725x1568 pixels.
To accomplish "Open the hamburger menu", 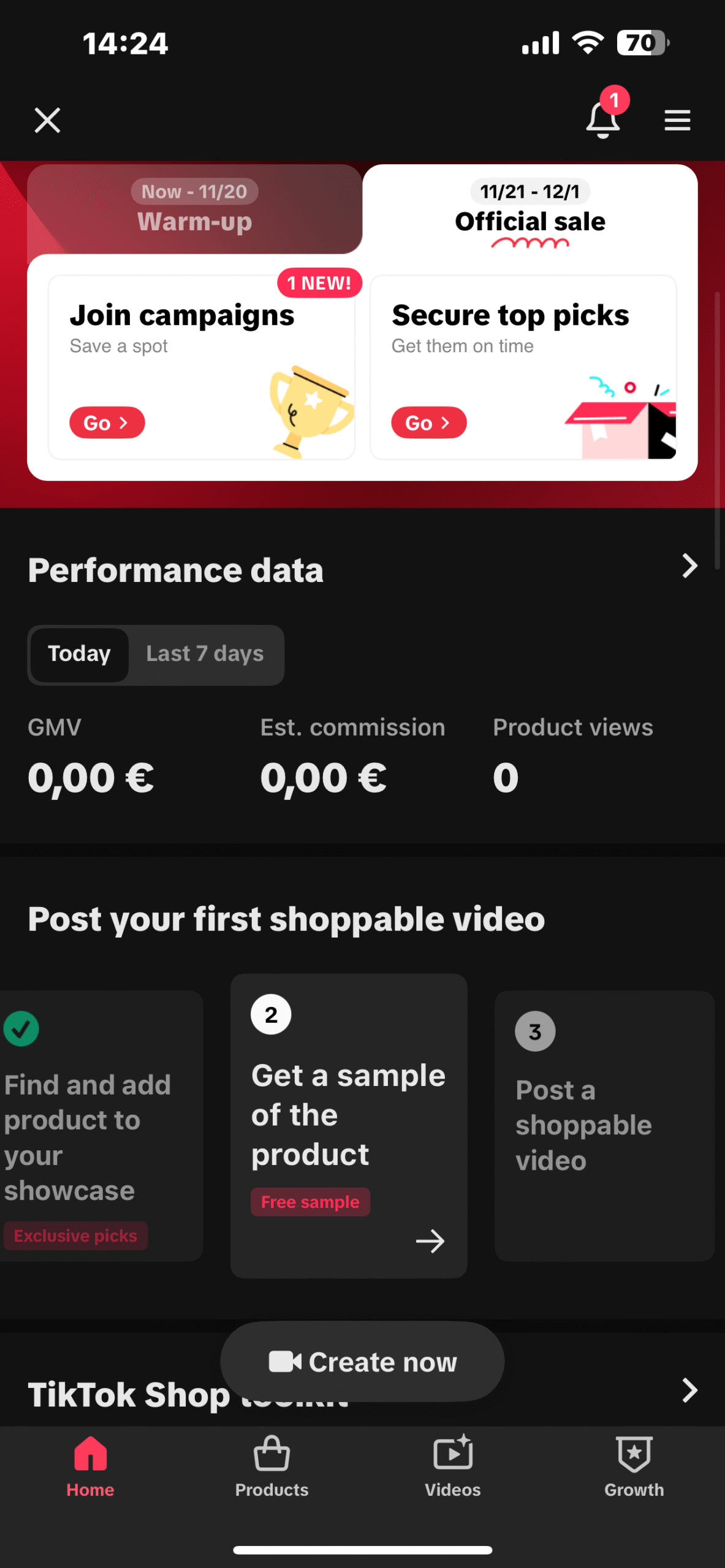I will [x=677, y=120].
